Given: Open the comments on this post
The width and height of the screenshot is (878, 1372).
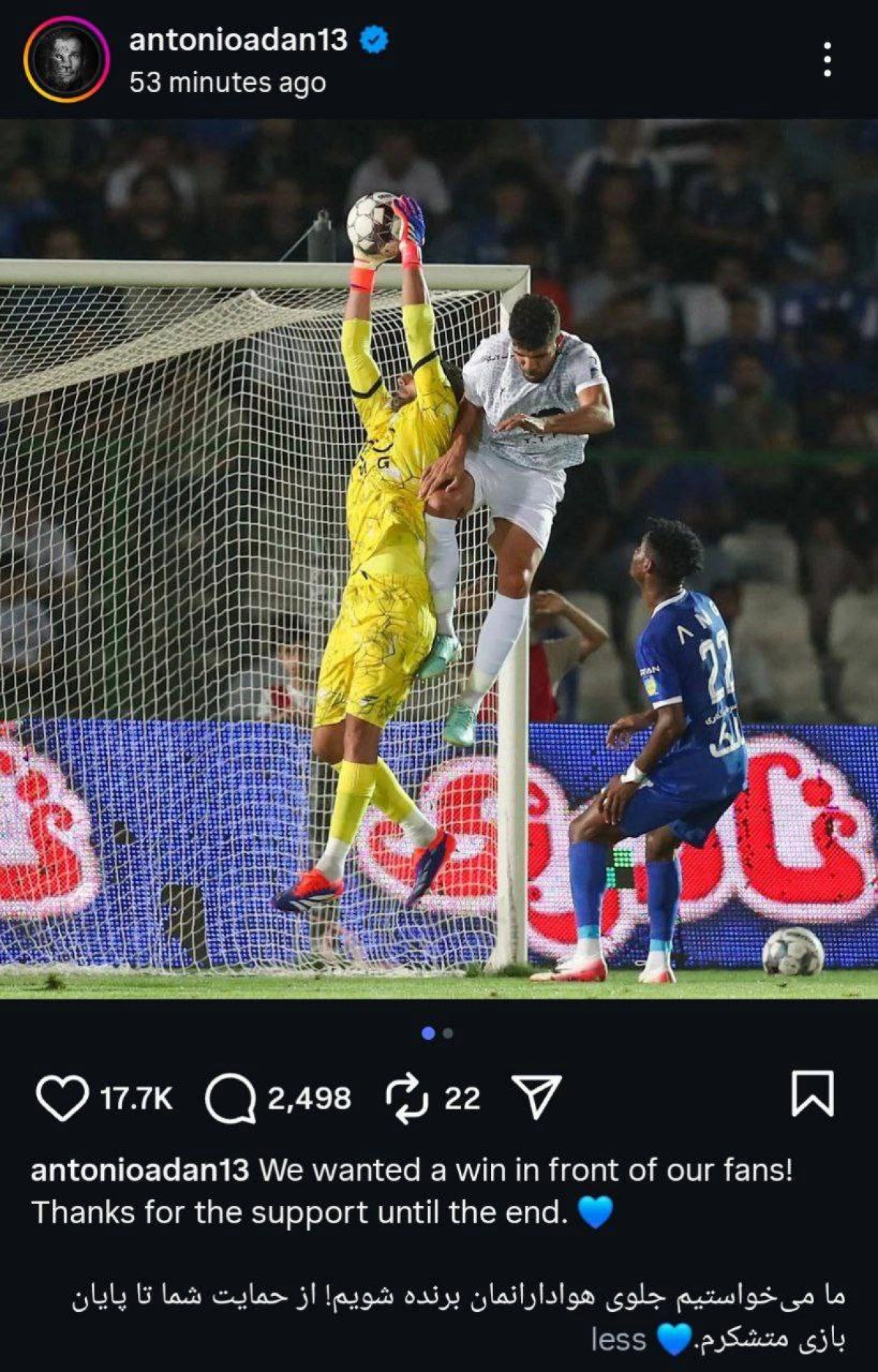Looking at the screenshot, I should (230, 1098).
